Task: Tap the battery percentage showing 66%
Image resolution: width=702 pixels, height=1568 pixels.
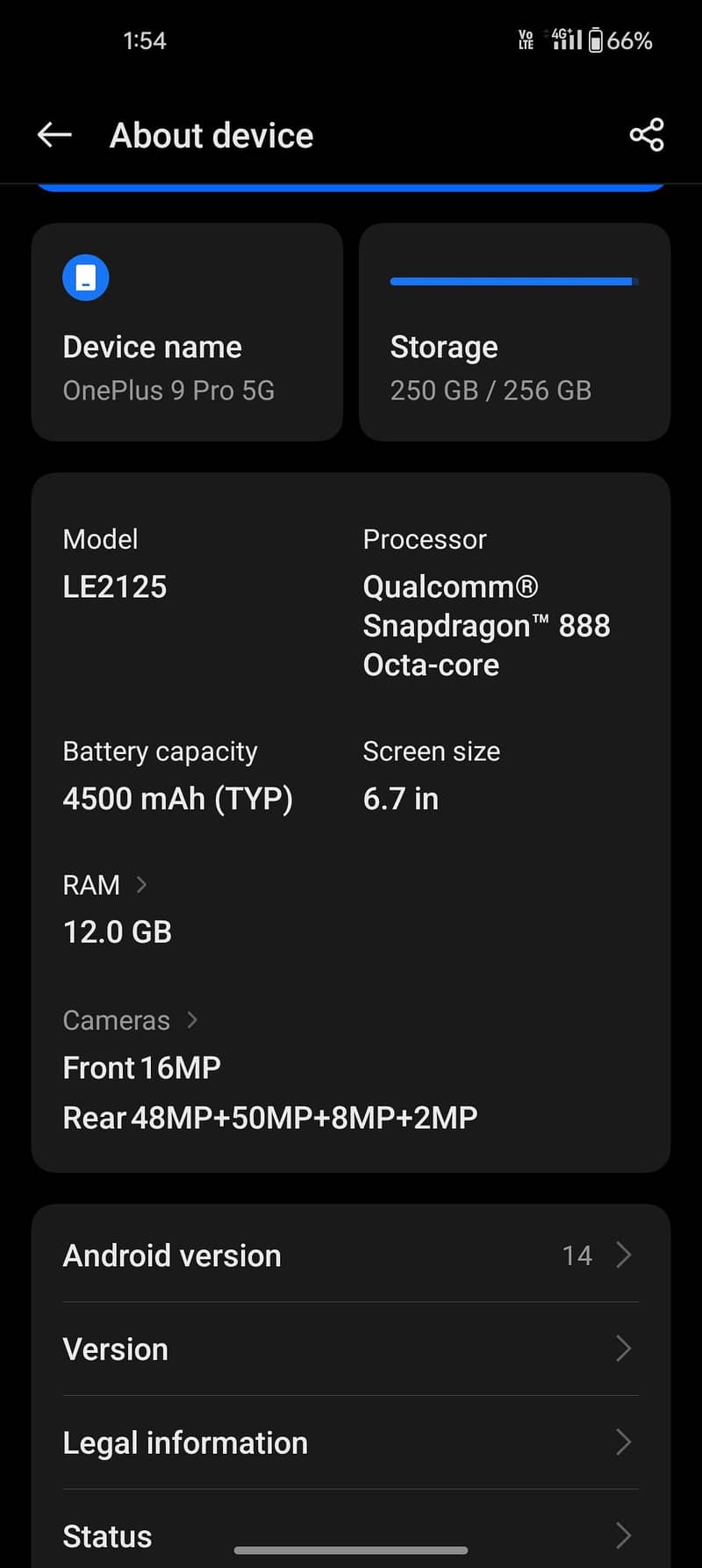Action: point(629,40)
